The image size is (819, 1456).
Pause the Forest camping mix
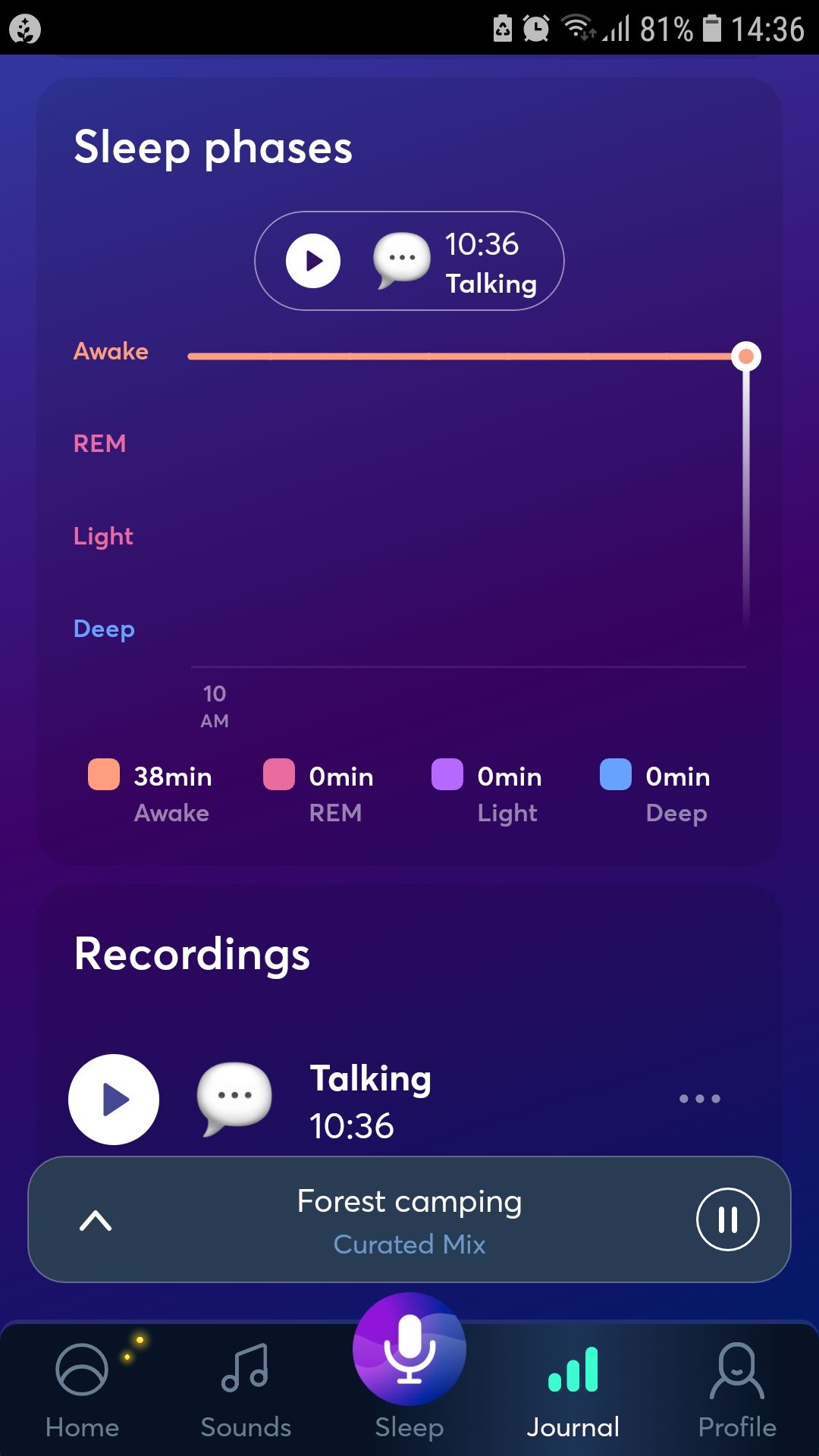pyautogui.click(x=727, y=1219)
